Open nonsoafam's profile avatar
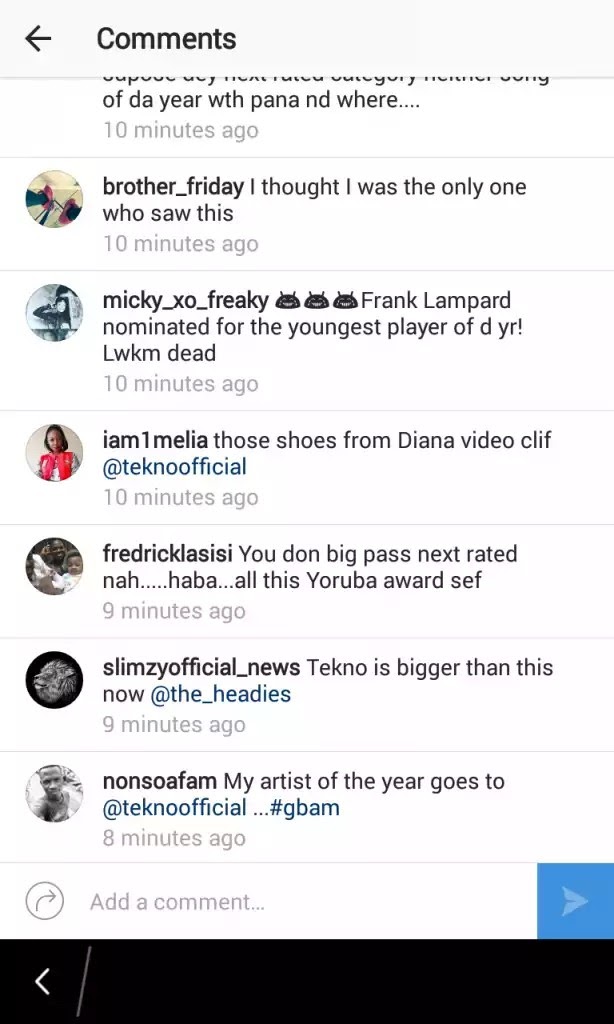The height and width of the screenshot is (1024, 614). point(54,793)
